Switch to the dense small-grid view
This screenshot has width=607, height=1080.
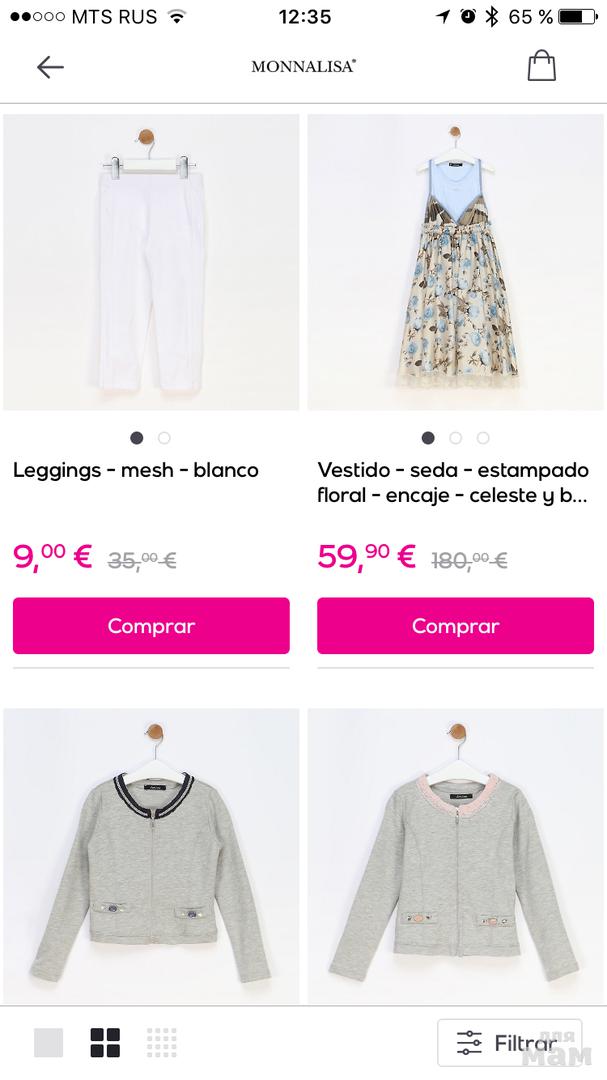(x=161, y=1042)
